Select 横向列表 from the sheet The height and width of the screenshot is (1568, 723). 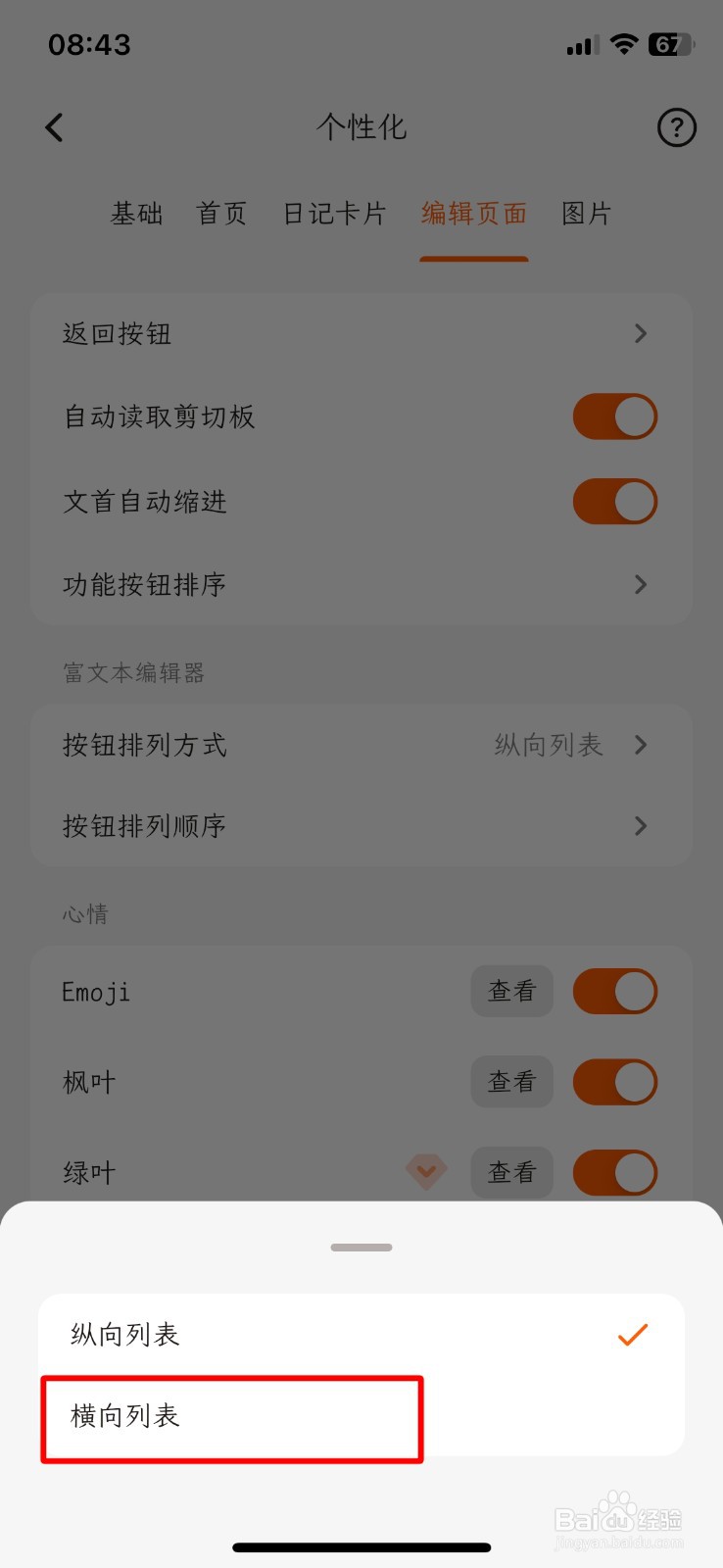231,1417
